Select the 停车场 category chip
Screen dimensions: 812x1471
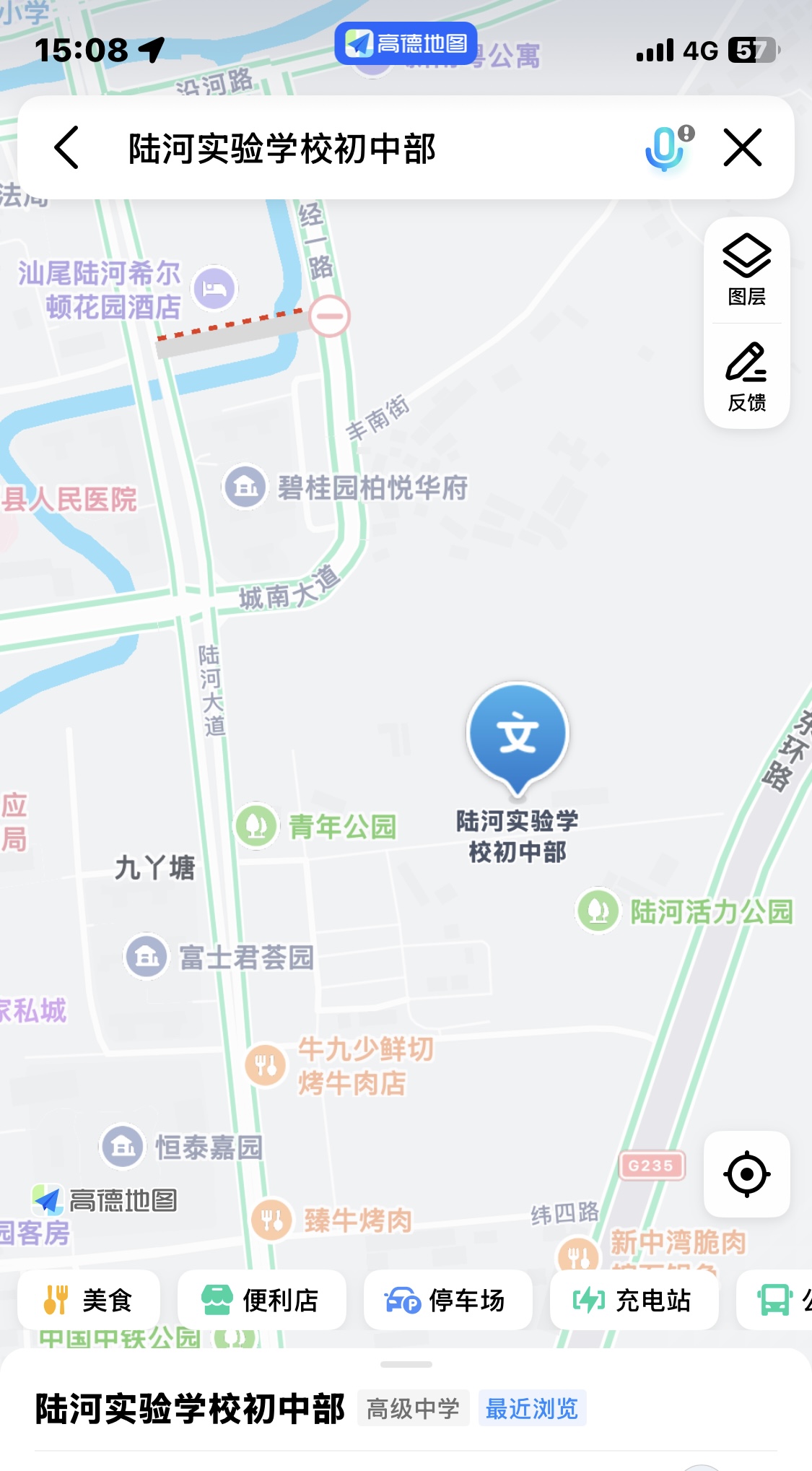pyautogui.click(x=448, y=1300)
